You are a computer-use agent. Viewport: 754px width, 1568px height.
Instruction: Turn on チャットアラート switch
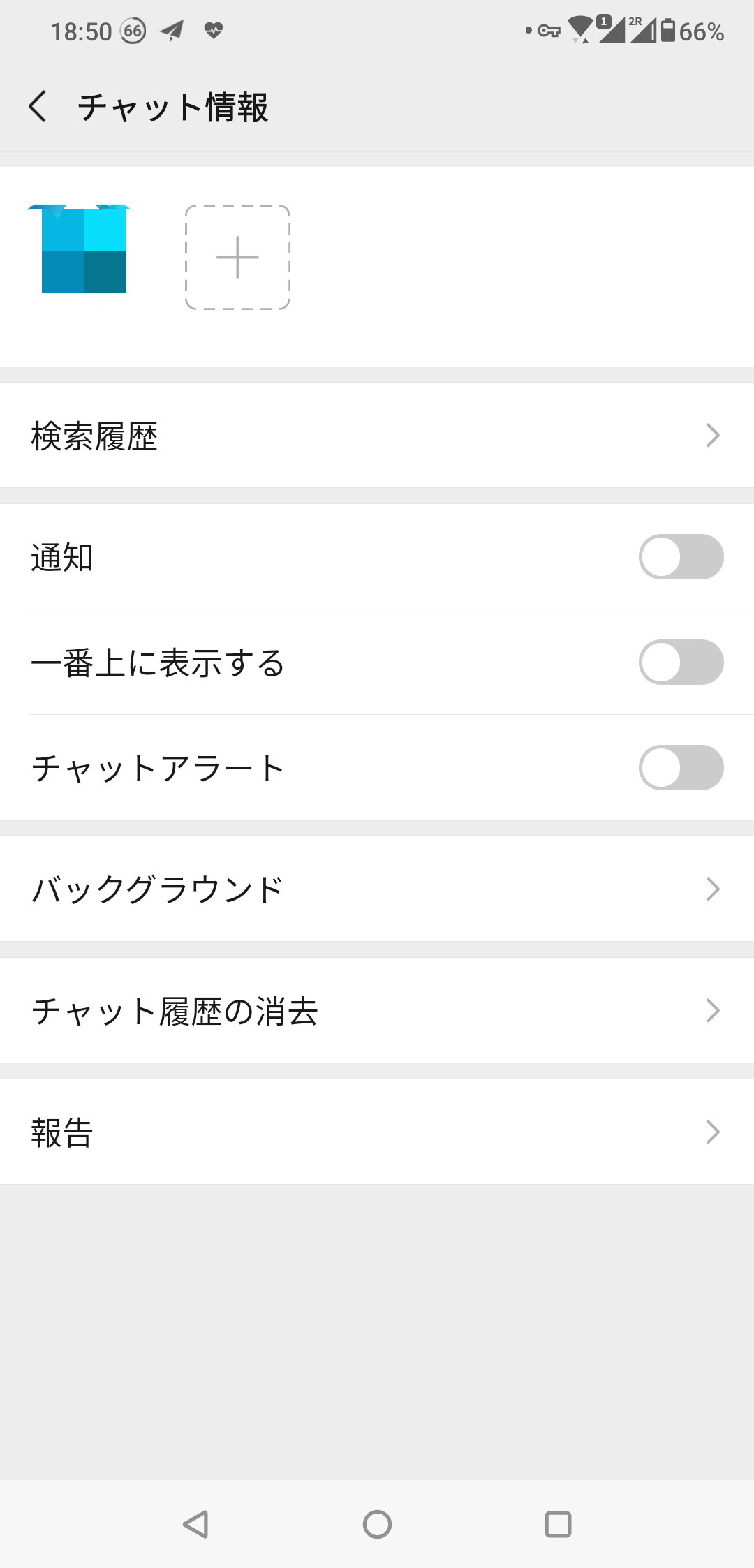[x=681, y=767]
